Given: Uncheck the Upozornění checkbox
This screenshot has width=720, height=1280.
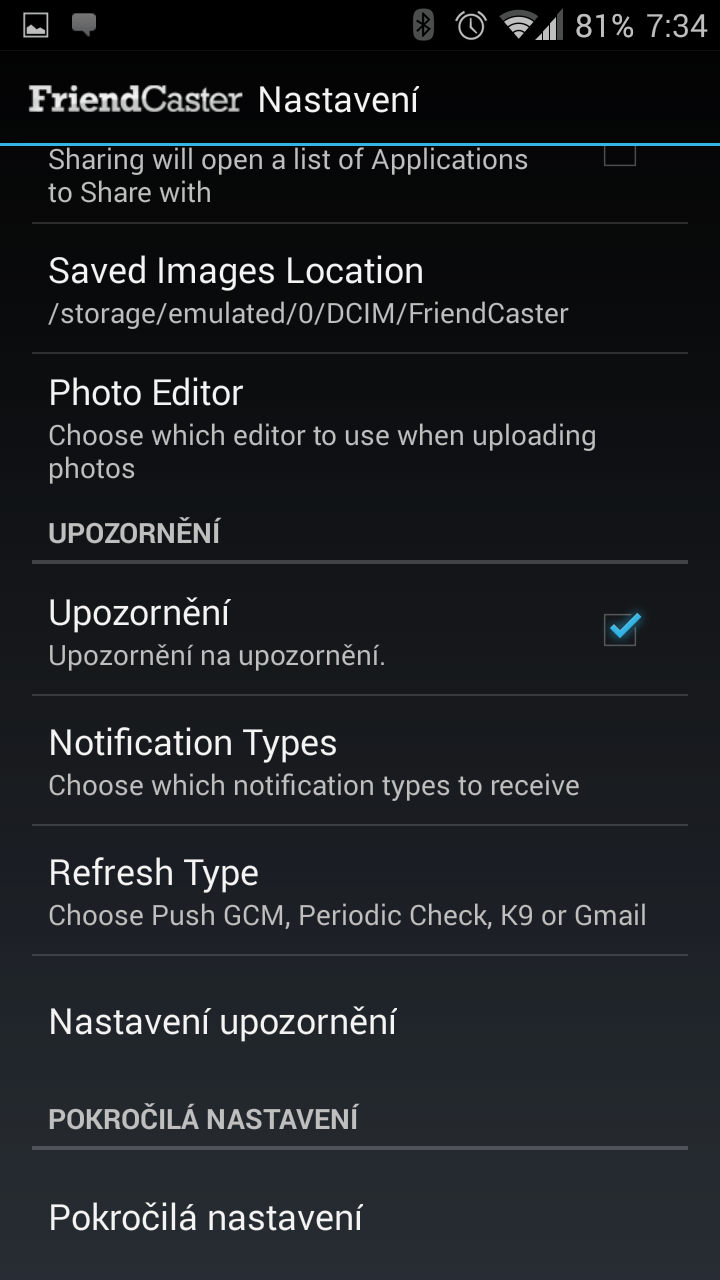Looking at the screenshot, I should coord(620,629).
